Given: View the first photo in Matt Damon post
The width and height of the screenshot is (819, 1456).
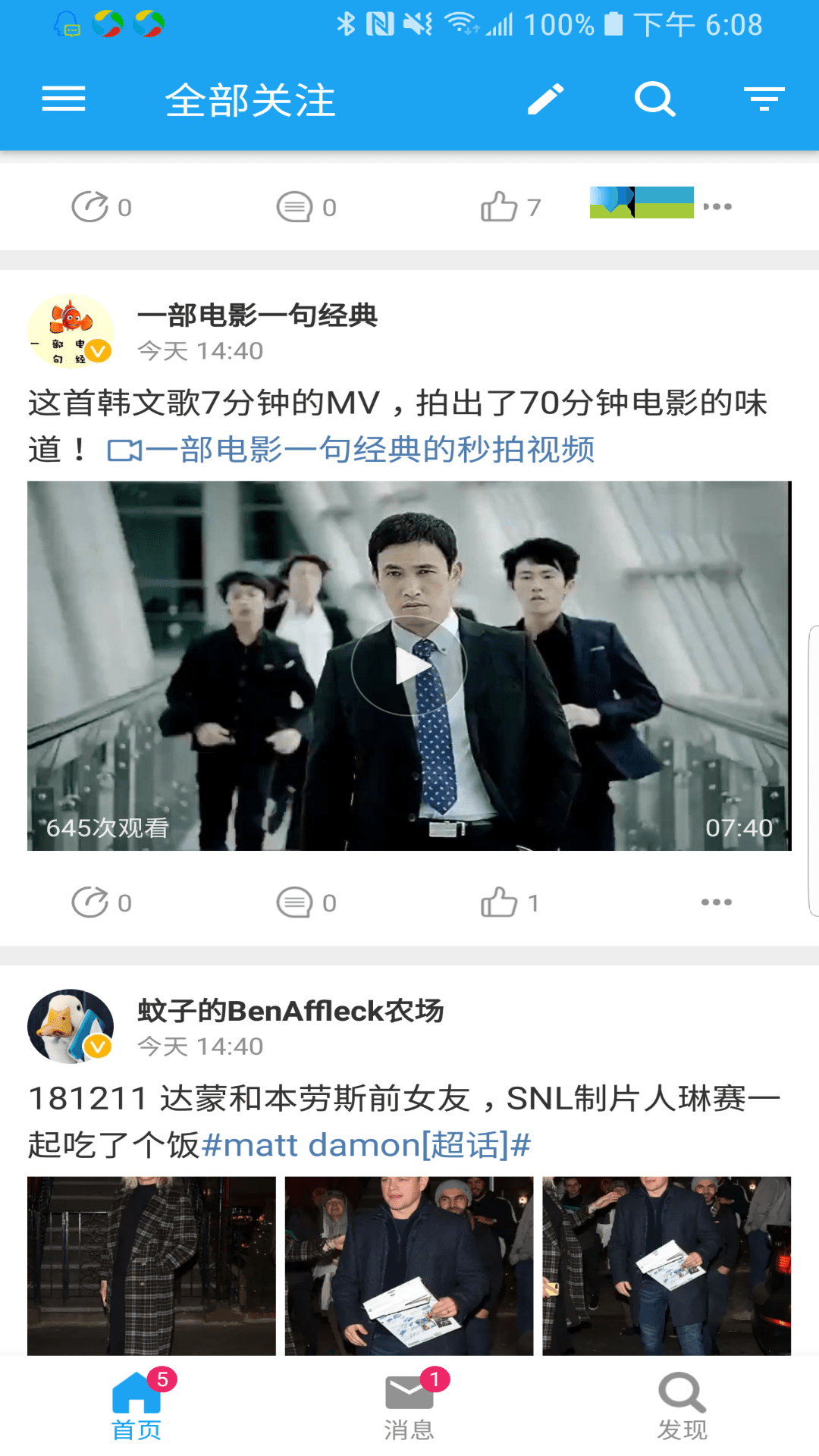Looking at the screenshot, I should click(152, 1266).
